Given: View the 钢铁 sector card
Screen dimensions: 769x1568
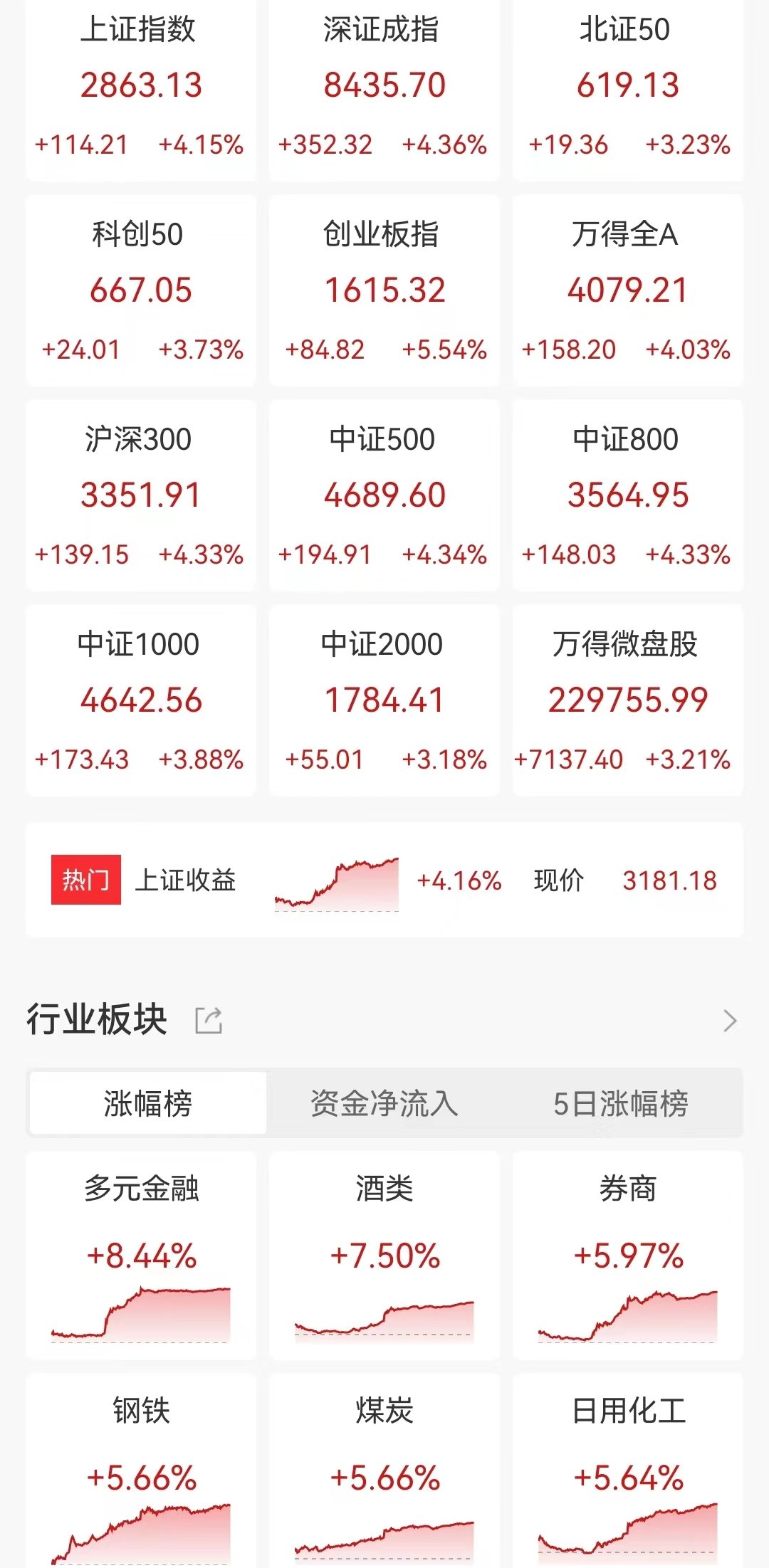Looking at the screenshot, I should (x=141, y=1470).
